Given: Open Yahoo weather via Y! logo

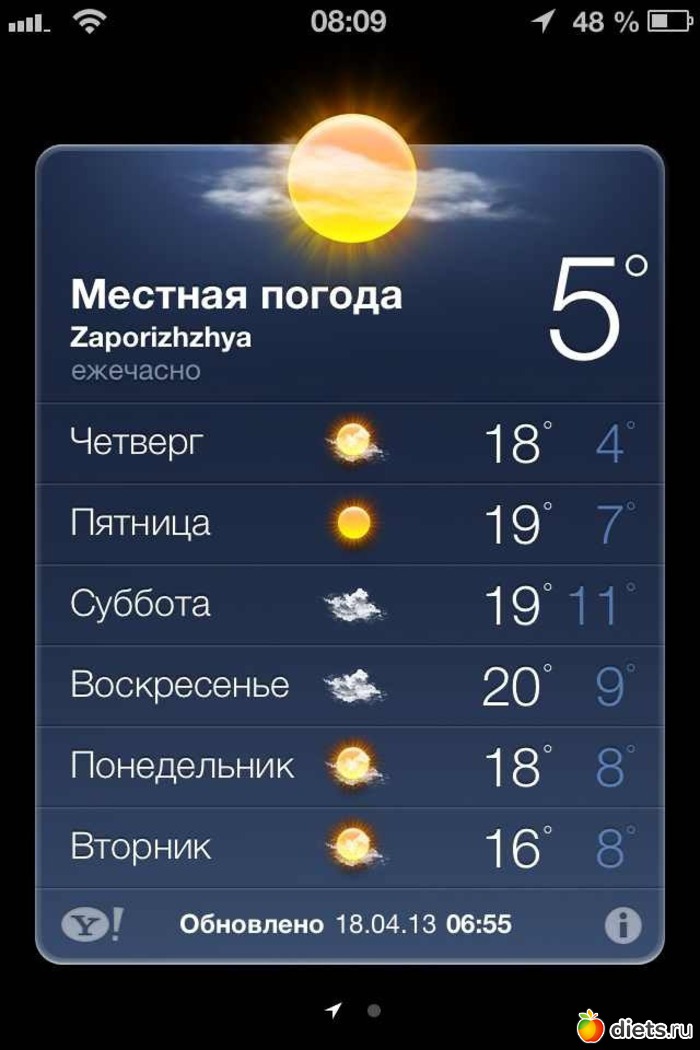Looking at the screenshot, I should [x=92, y=925].
